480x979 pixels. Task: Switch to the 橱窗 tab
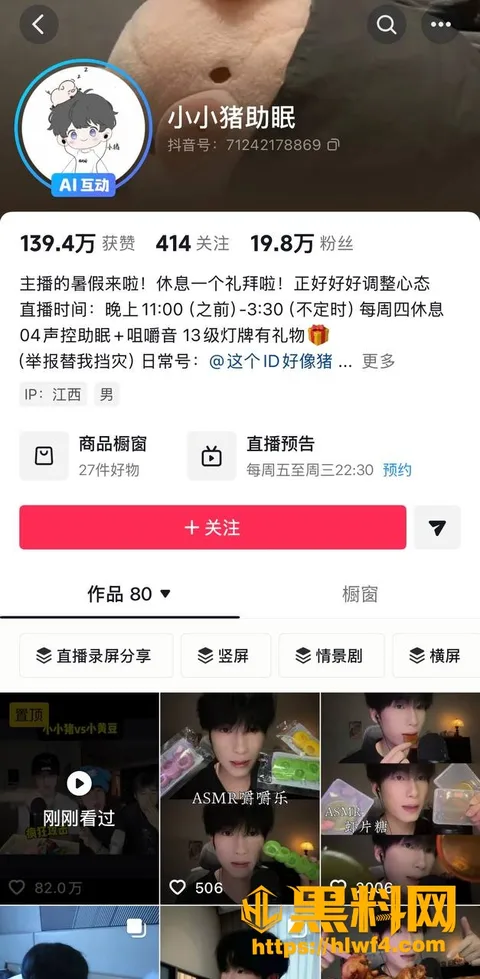360,594
